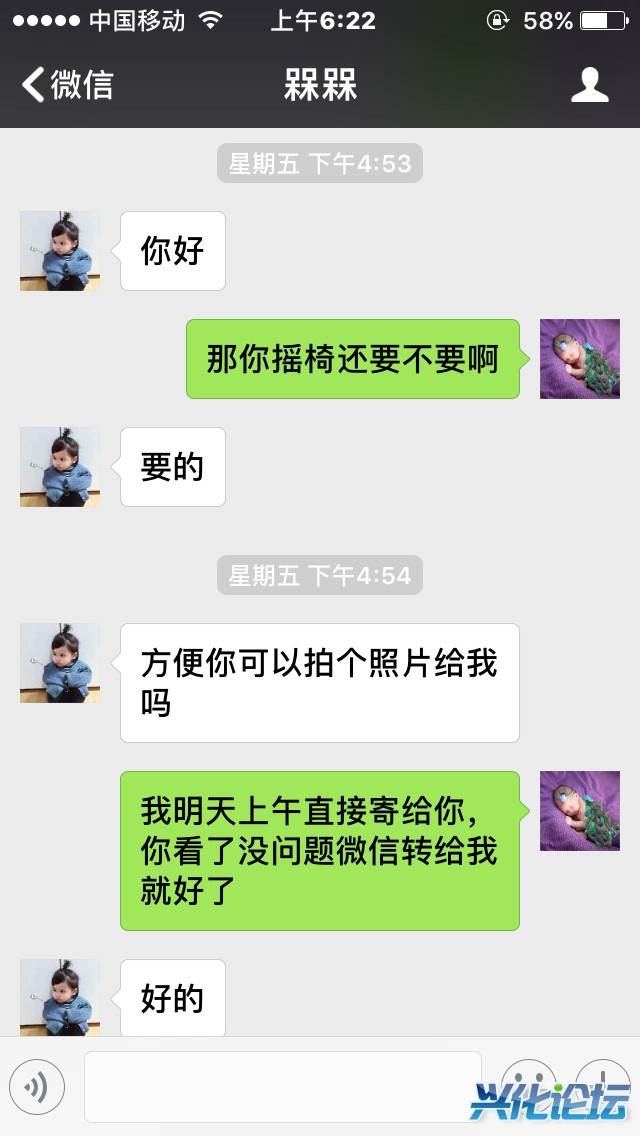The width and height of the screenshot is (640, 1136).
Task: Tap my avatar beside 我明天上午直接寄给你
Action: 580,811
